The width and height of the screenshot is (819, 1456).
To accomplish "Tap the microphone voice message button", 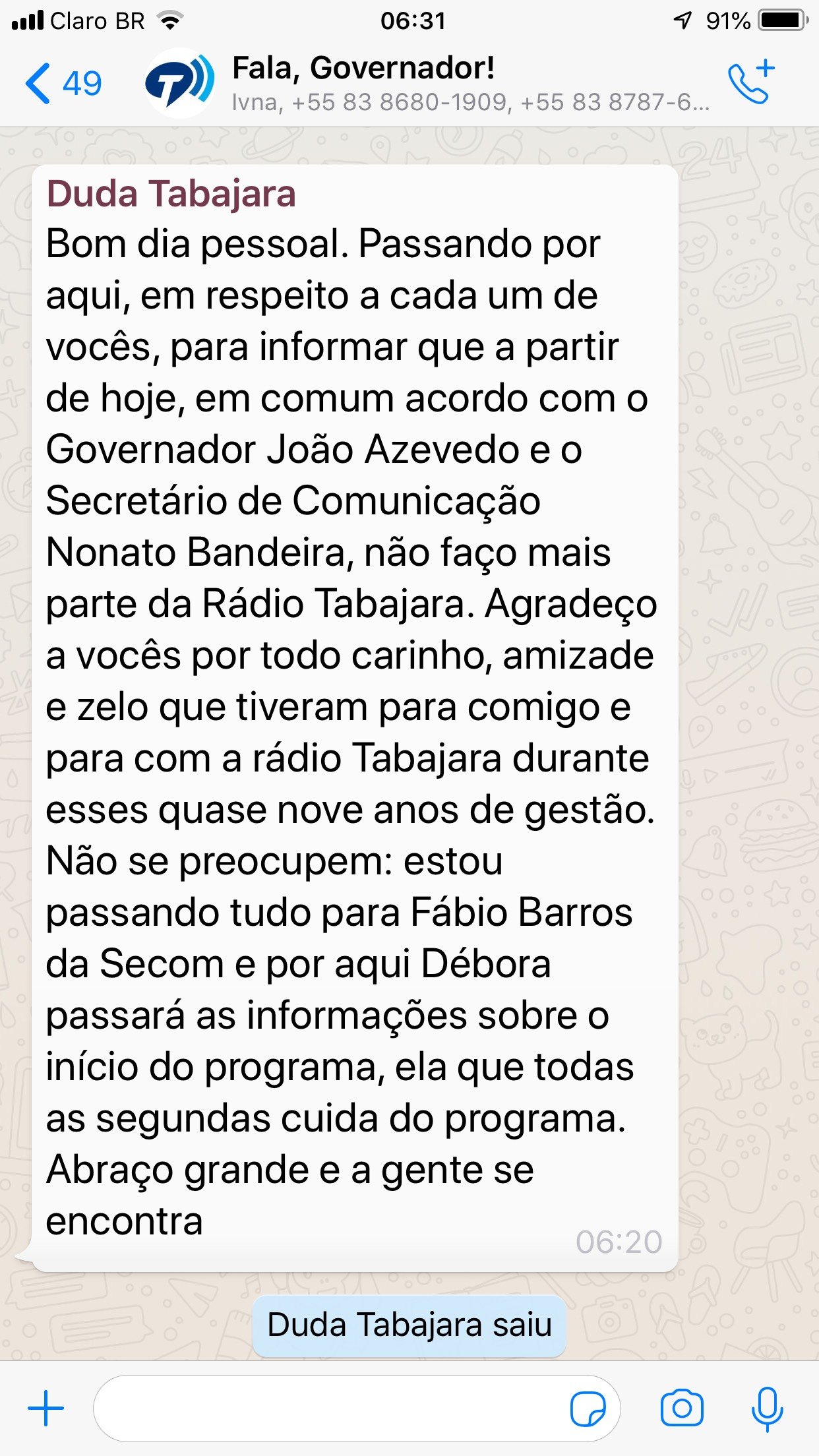I will click(x=767, y=1409).
